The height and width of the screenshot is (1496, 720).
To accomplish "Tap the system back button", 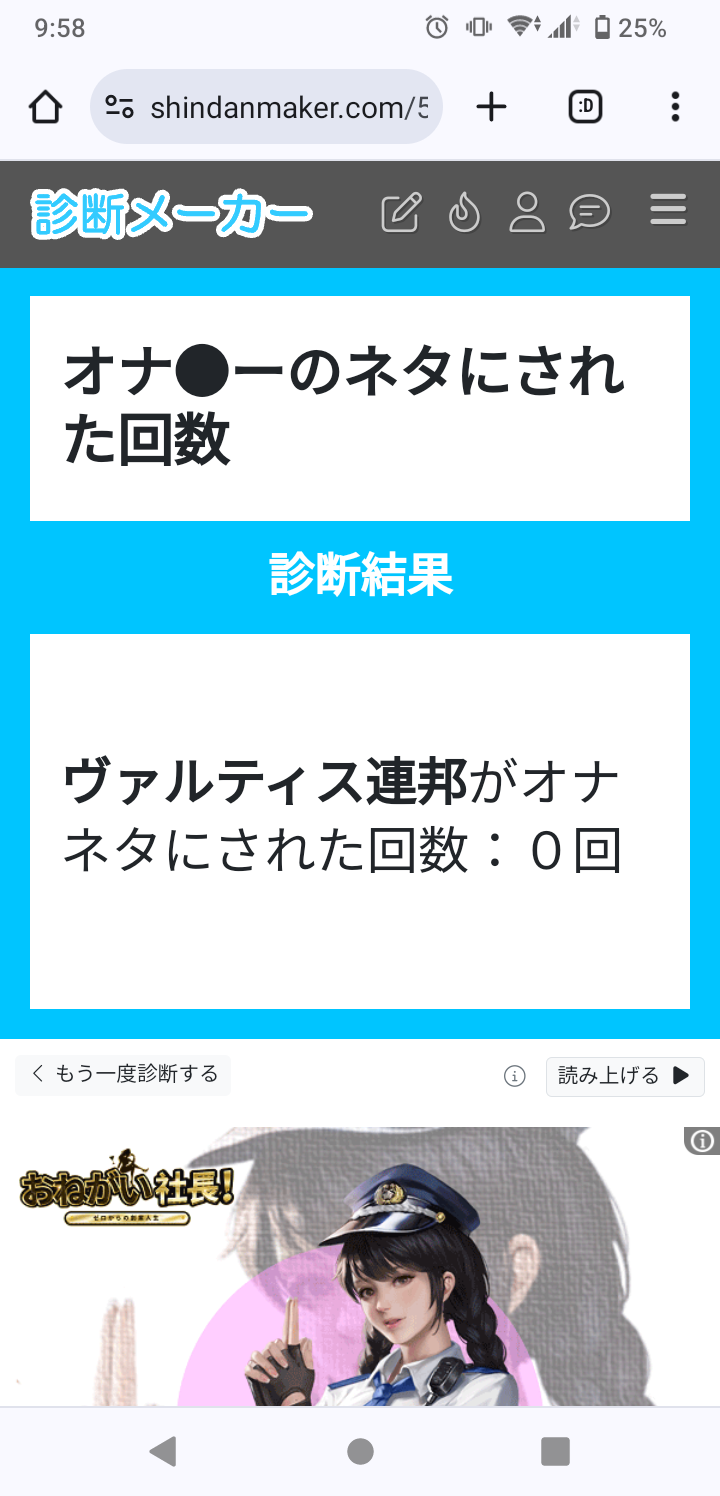I will 162,1451.
